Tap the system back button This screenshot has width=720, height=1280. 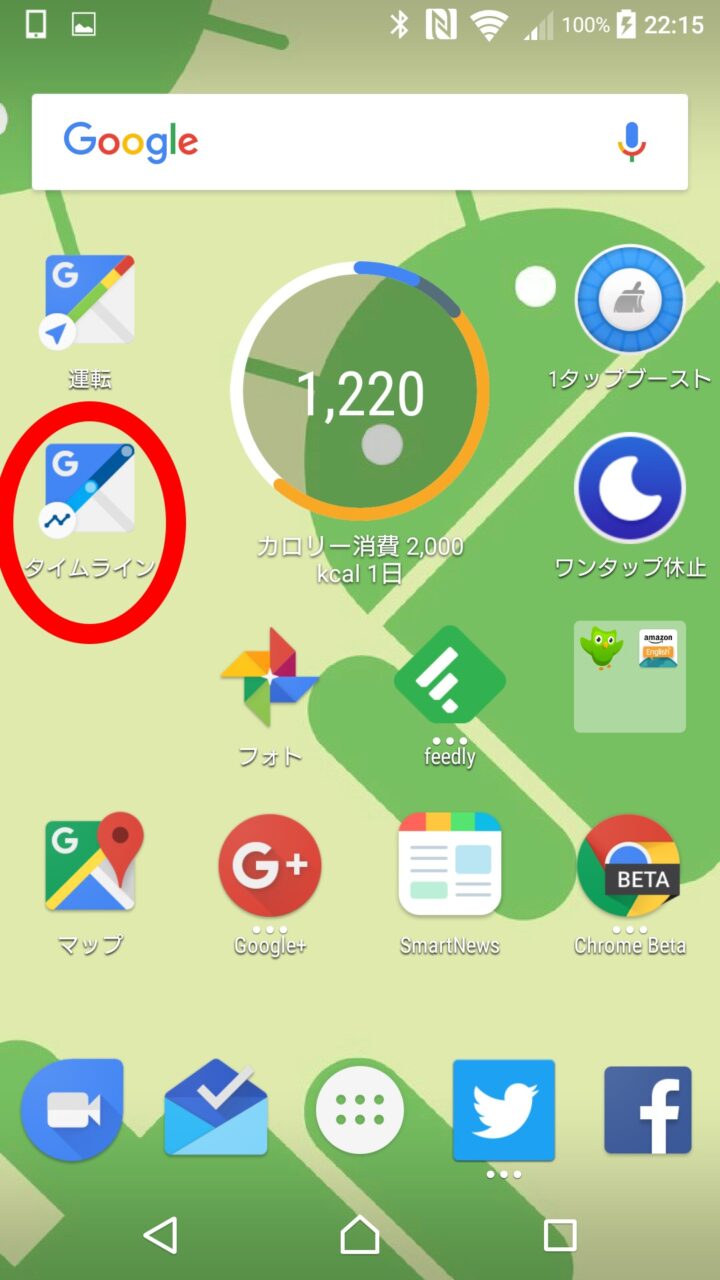click(161, 1235)
